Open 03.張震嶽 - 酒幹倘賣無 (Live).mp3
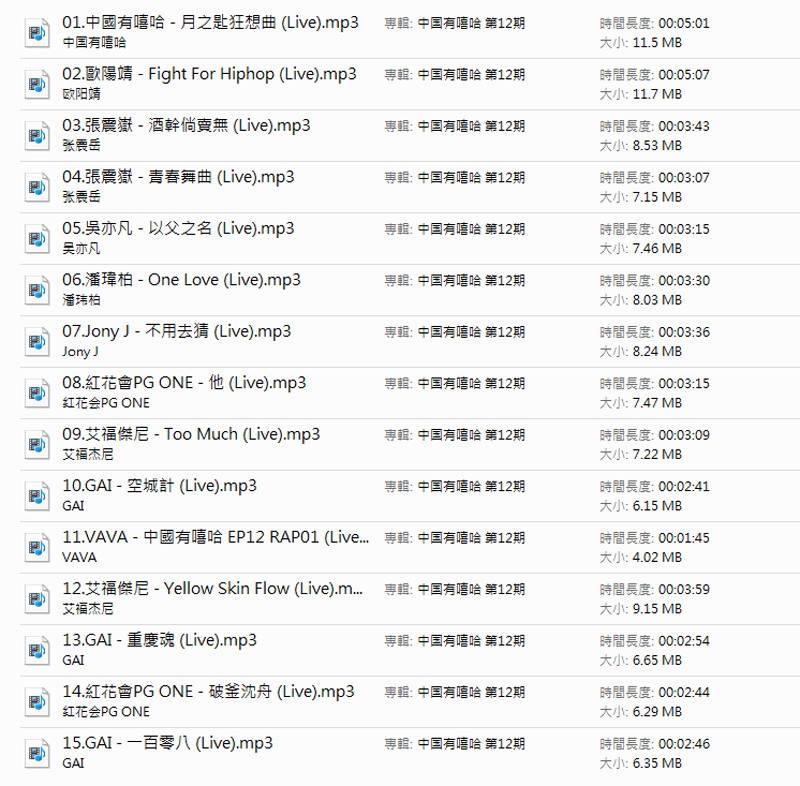Screen dimensions: 800x786 186,126
